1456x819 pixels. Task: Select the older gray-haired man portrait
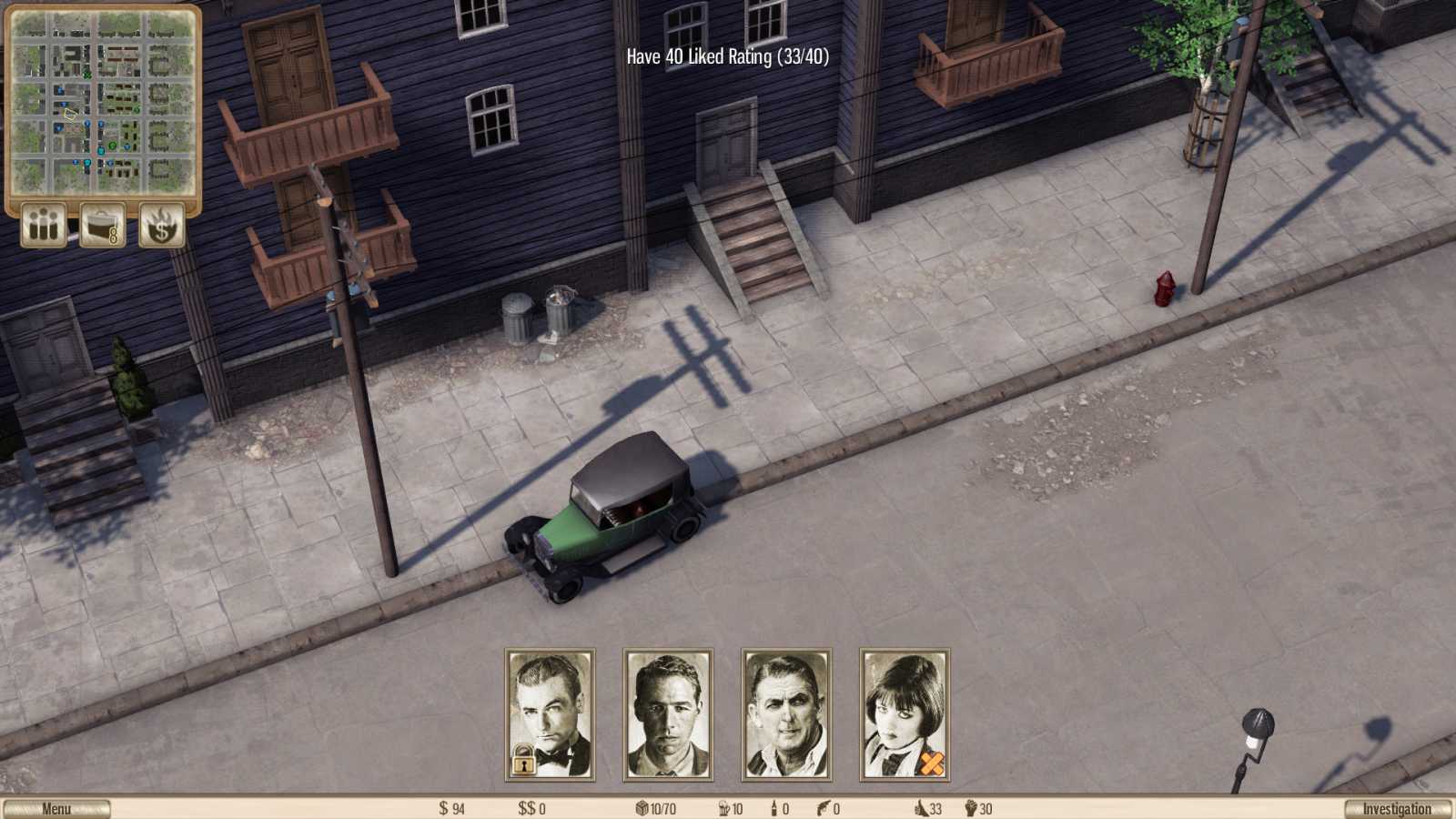click(x=786, y=714)
